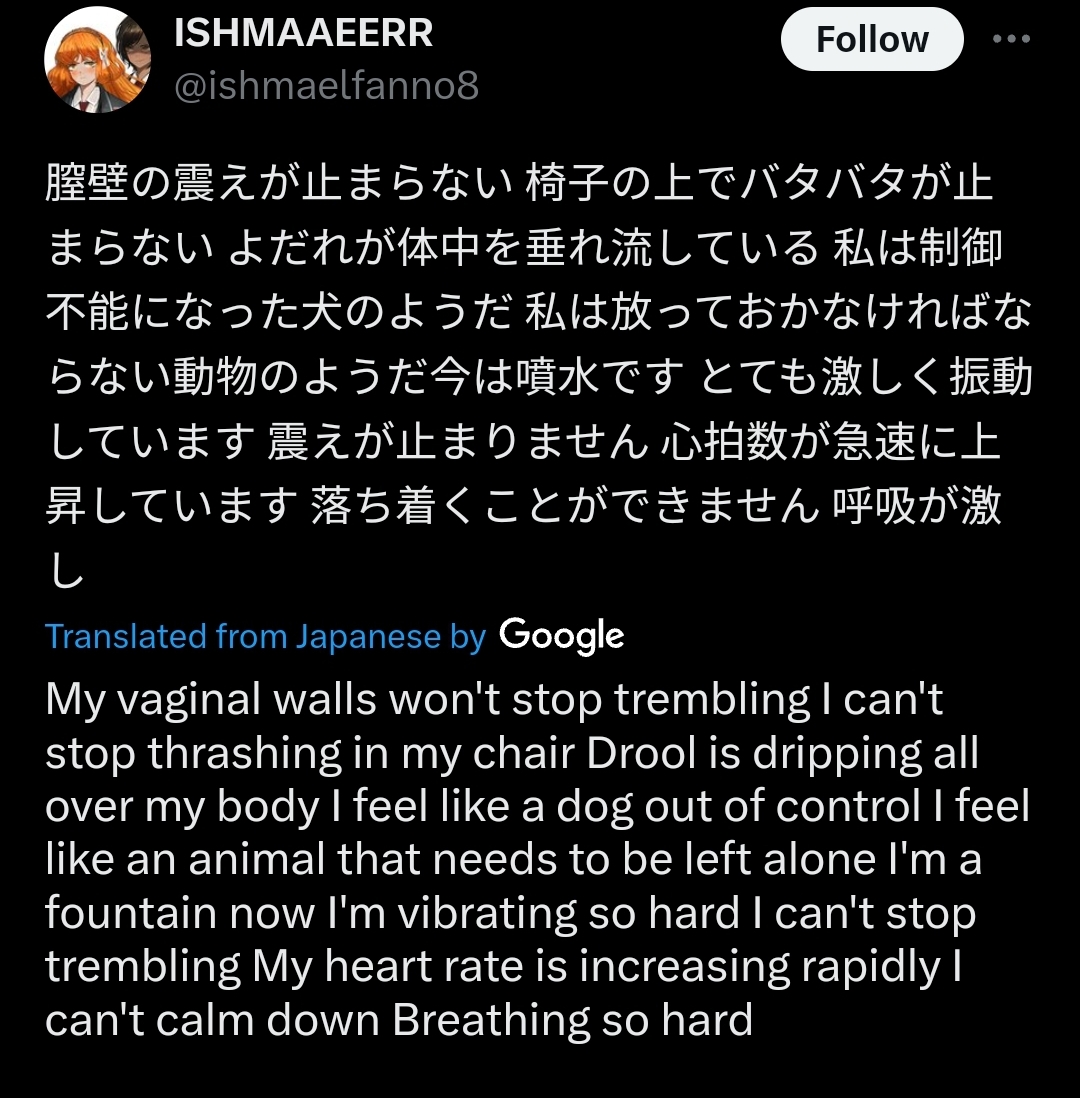
Task: Open ISHMAAEERR's profile picture
Action: (98, 61)
